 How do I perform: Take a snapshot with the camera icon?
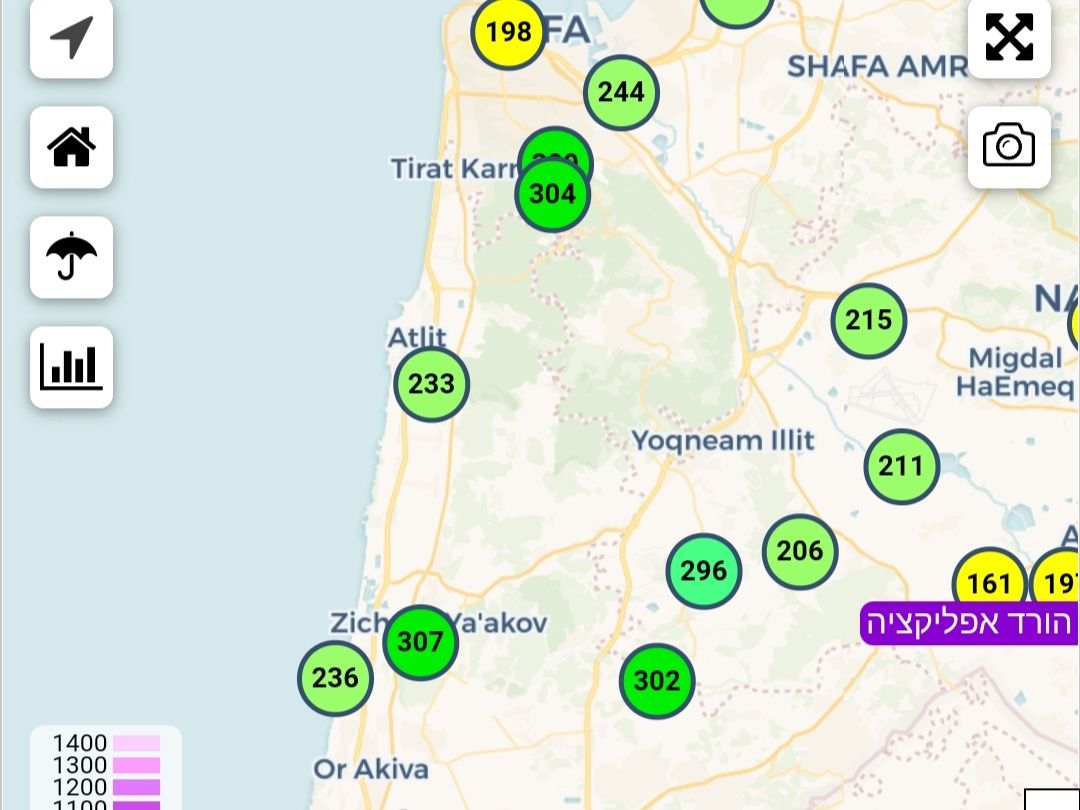click(1009, 147)
